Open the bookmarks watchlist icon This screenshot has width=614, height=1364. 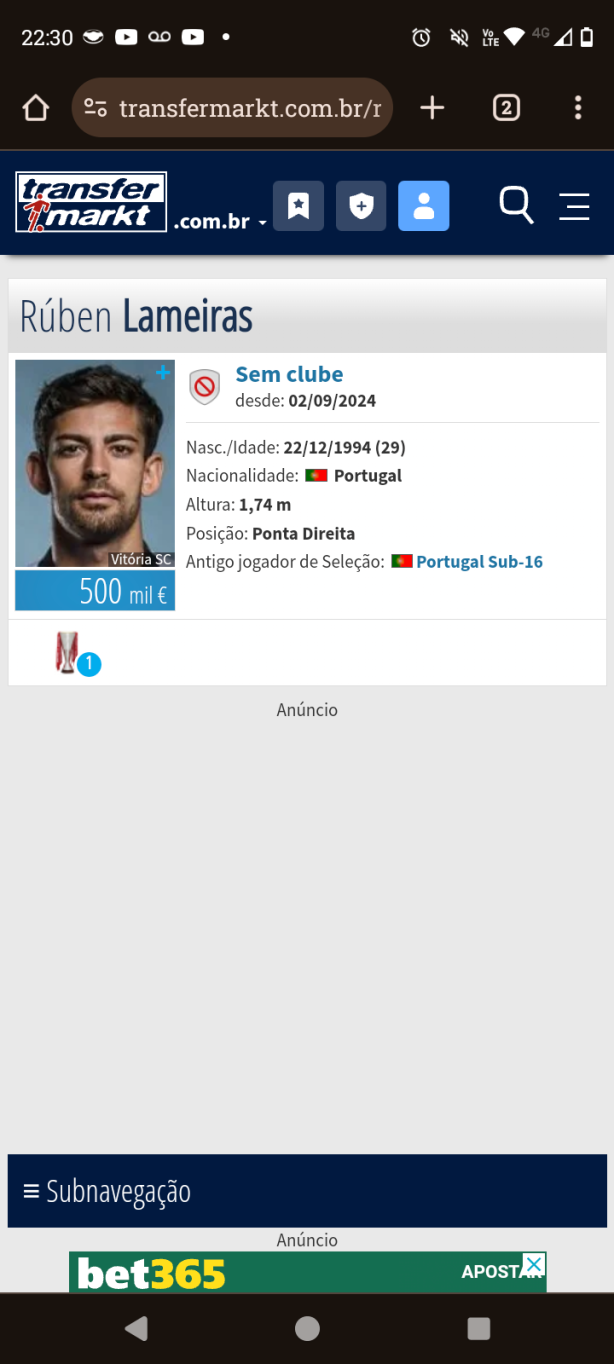(x=298, y=206)
